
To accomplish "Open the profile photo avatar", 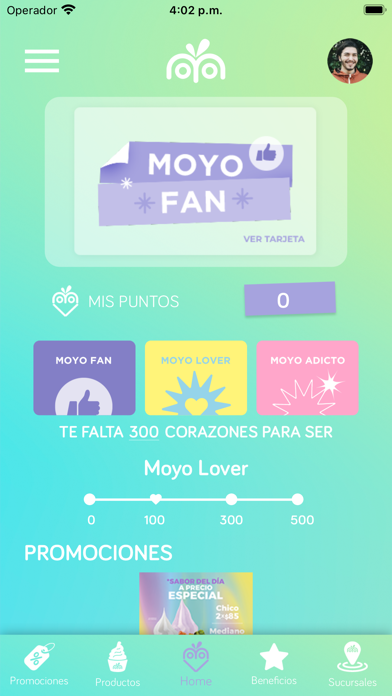I will click(x=350, y=61).
